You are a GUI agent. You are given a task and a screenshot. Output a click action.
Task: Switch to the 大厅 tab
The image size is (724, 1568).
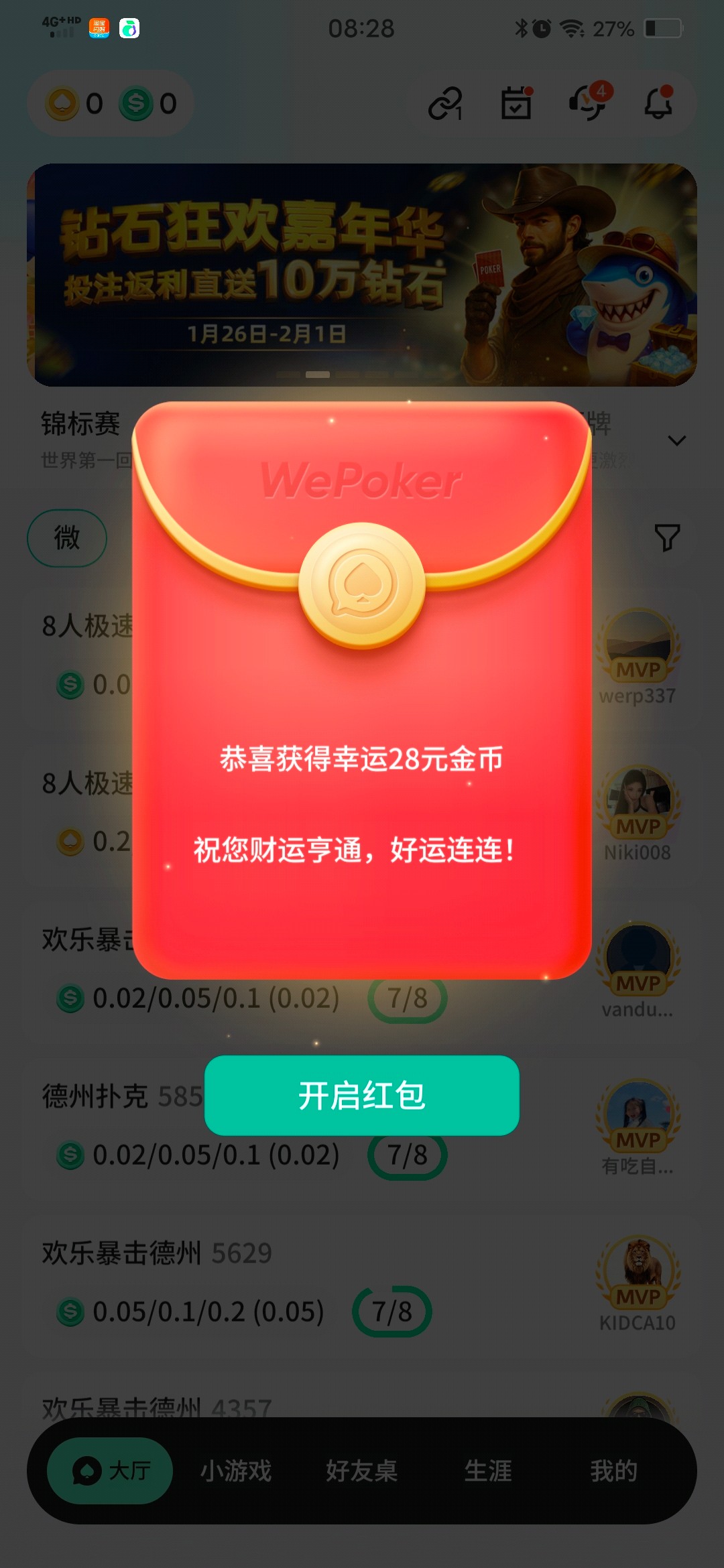click(x=110, y=1471)
